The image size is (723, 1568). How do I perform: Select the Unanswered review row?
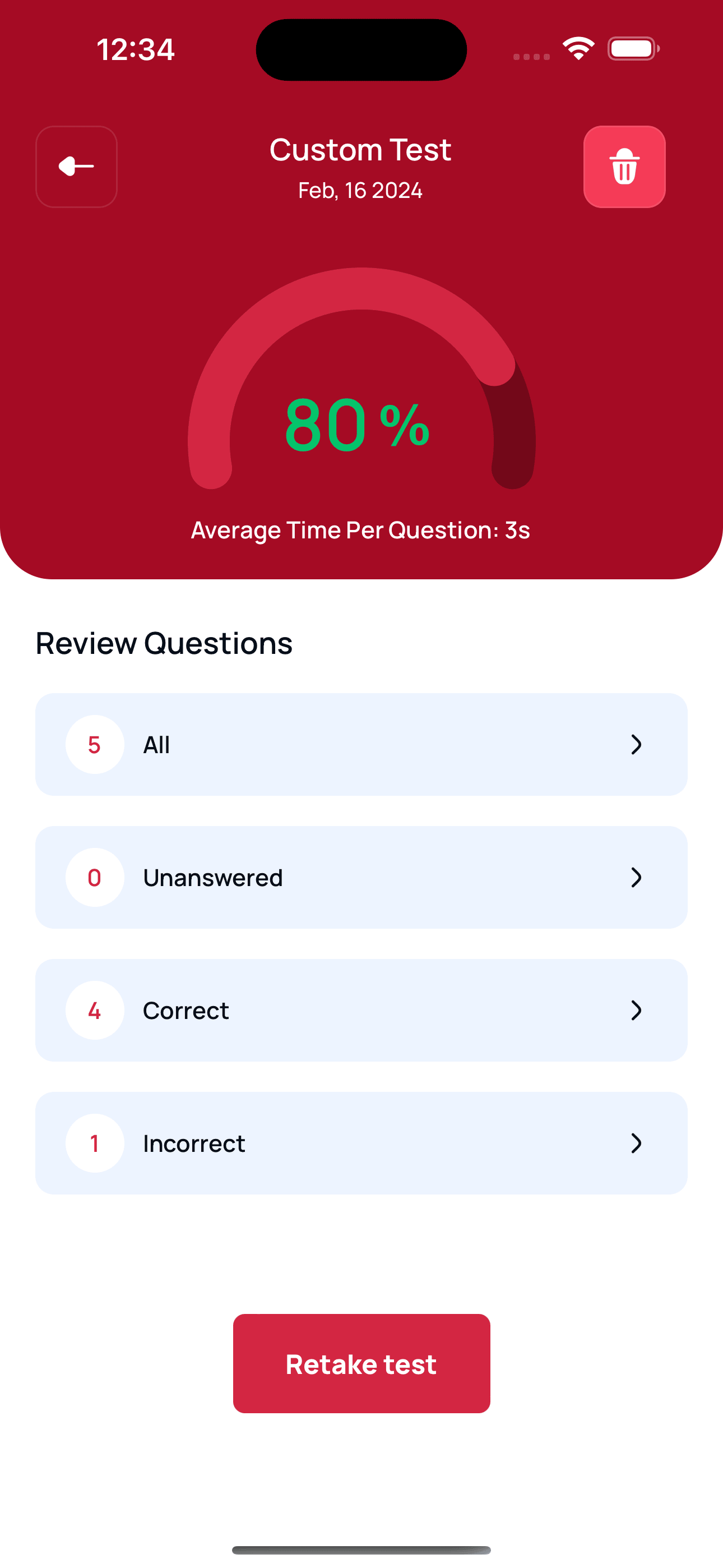(x=361, y=877)
